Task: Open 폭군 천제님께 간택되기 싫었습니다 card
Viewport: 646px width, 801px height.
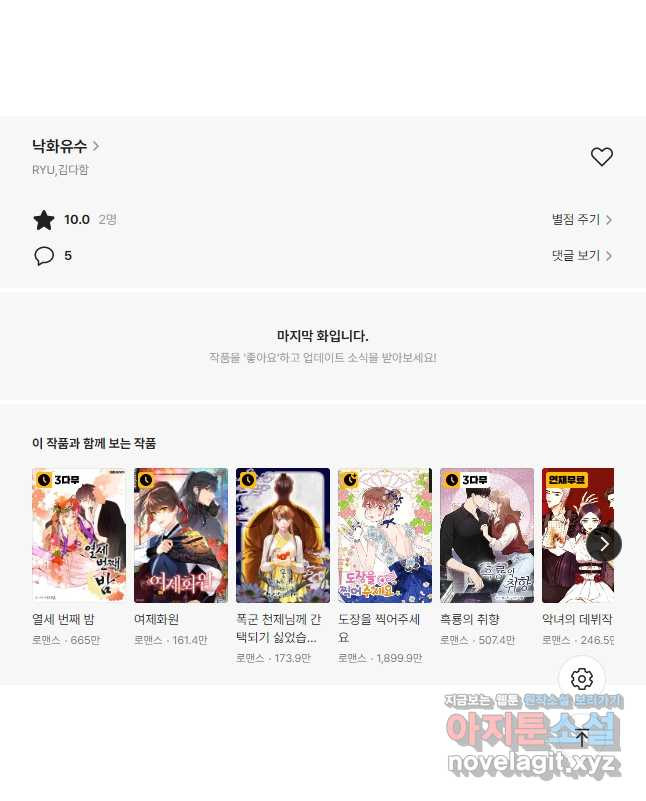Action: (x=283, y=536)
